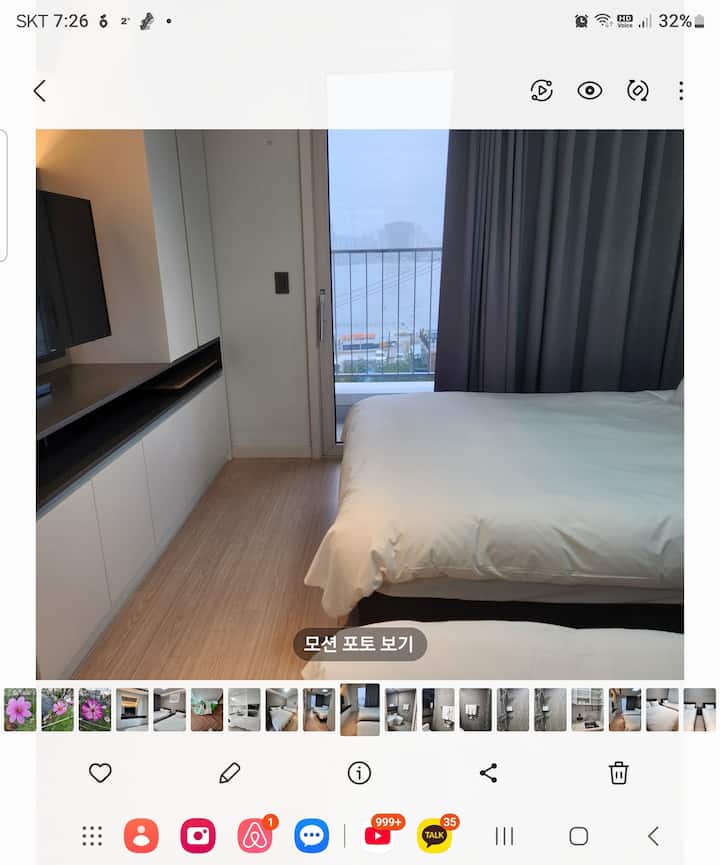Delete this photo with trash icon
720x865 pixels.
619,772
